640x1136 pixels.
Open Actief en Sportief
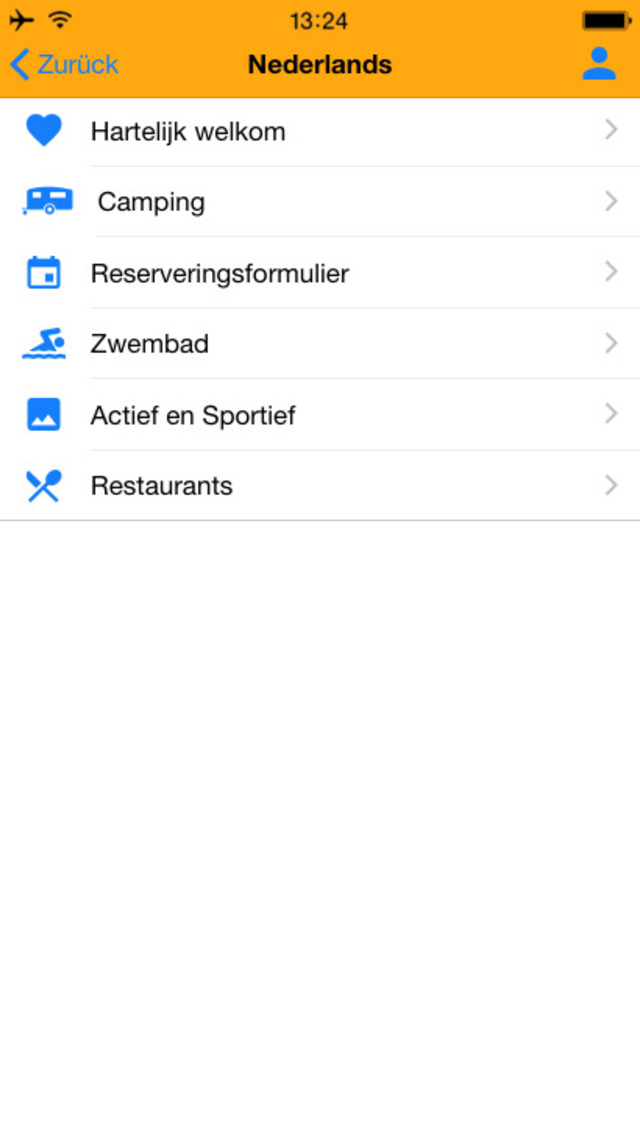(x=320, y=415)
